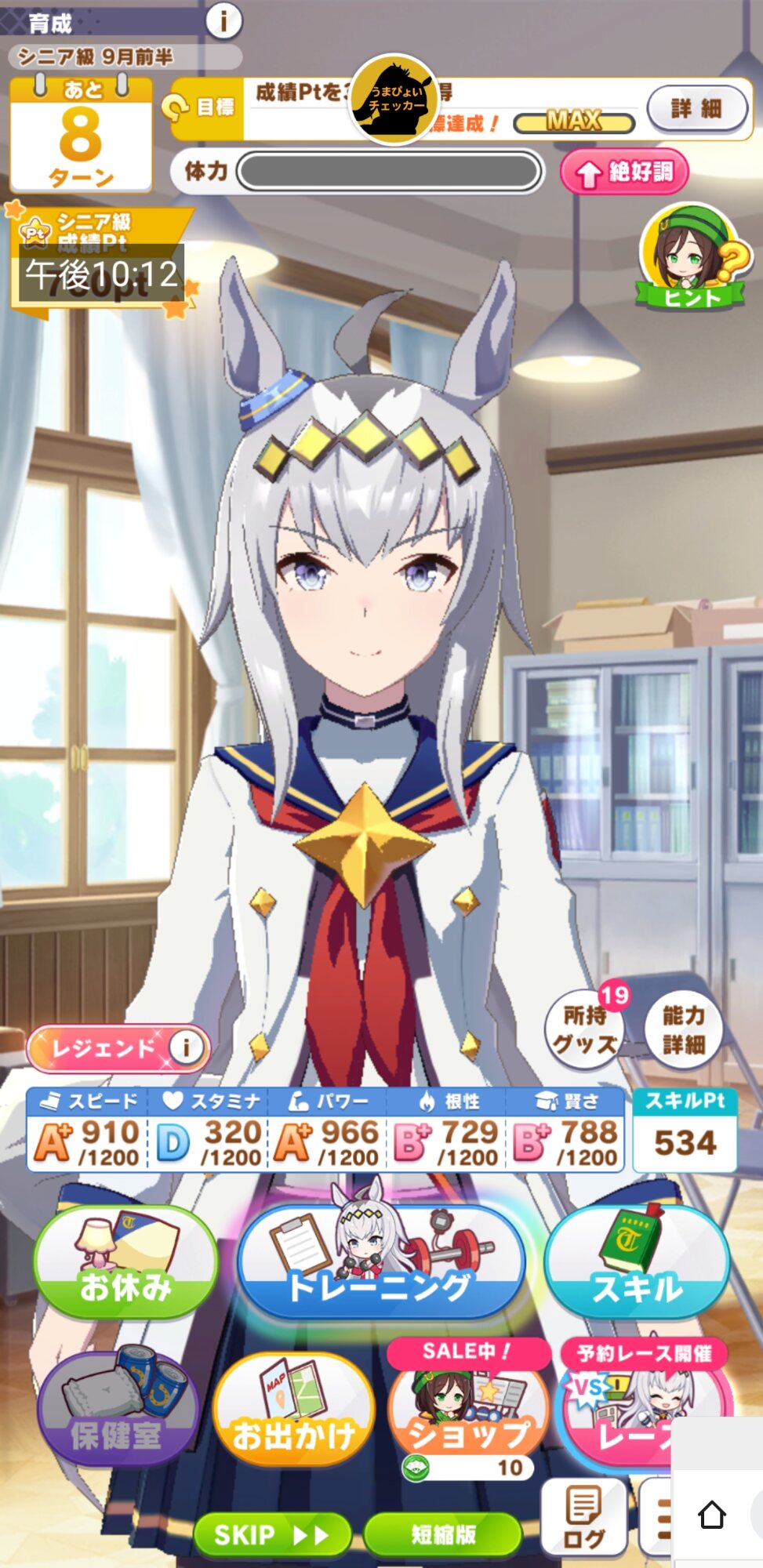View 能力詳細 ability details
This screenshot has height=1568, width=763.
tap(683, 1029)
